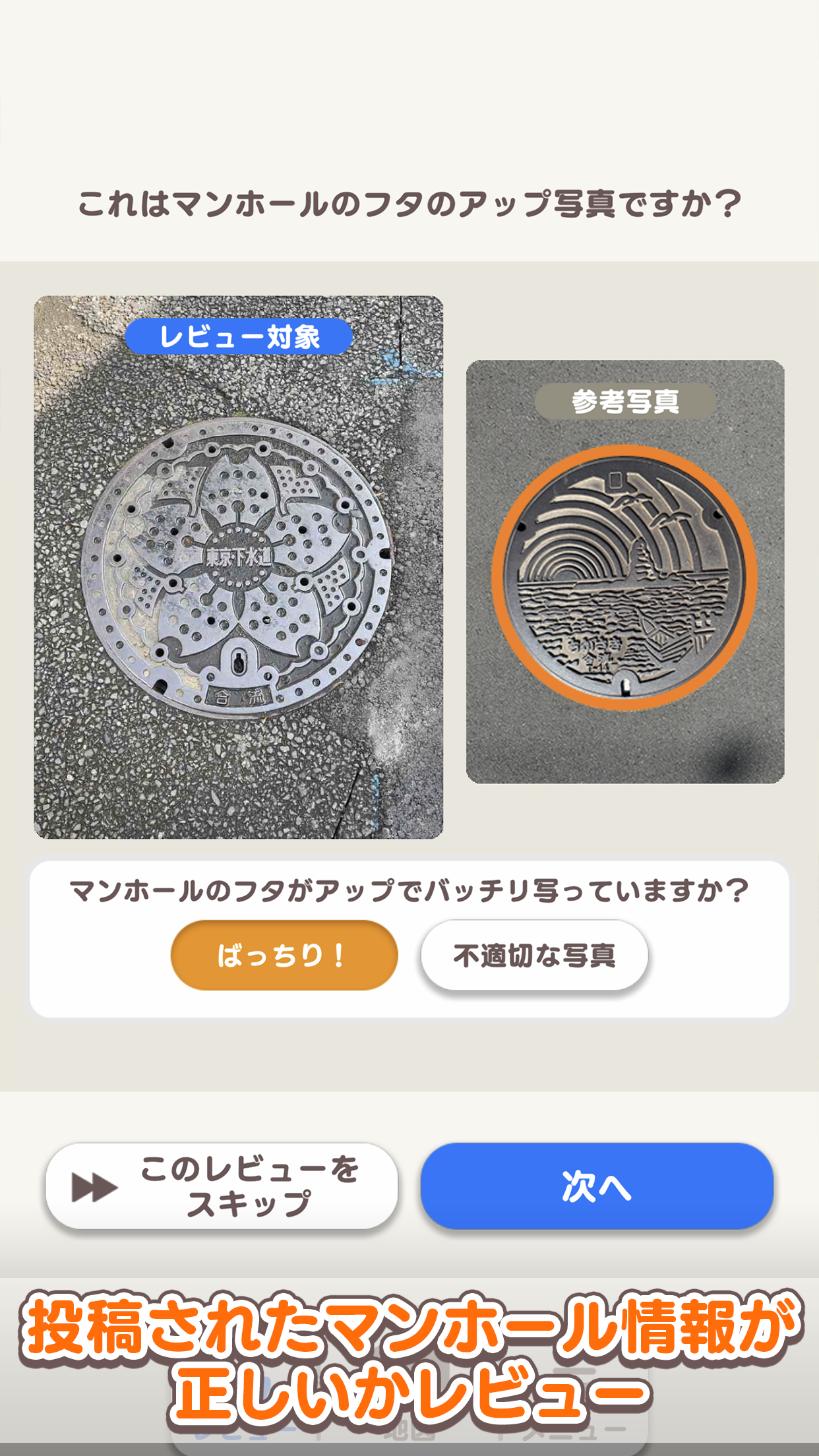Select the ばっちり! answer
This screenshot has width=819, height=1456.
284,955
